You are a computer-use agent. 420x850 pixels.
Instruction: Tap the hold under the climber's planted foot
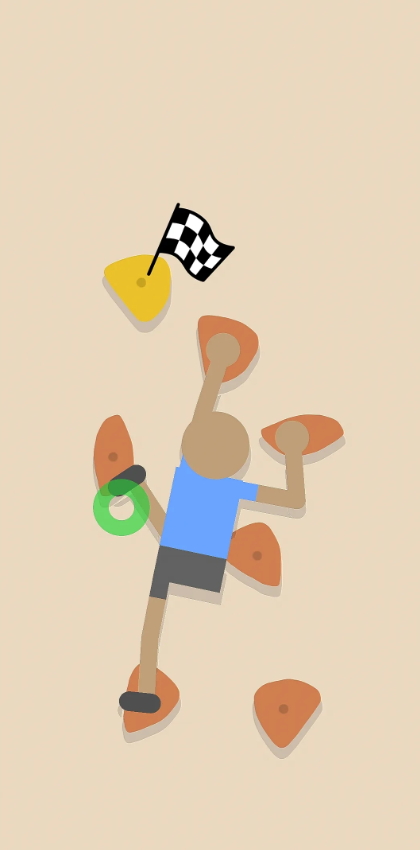coord(150,698)
